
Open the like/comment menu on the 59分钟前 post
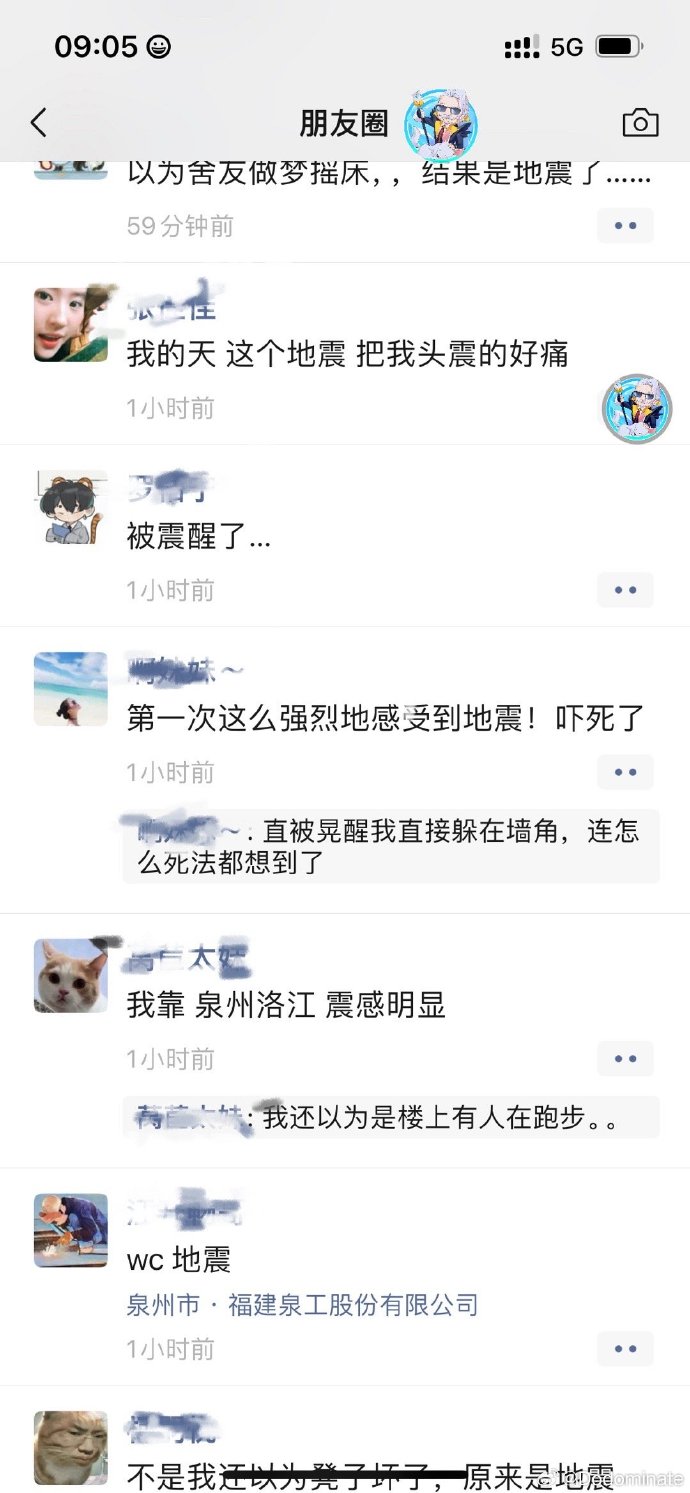coord(625,226)
